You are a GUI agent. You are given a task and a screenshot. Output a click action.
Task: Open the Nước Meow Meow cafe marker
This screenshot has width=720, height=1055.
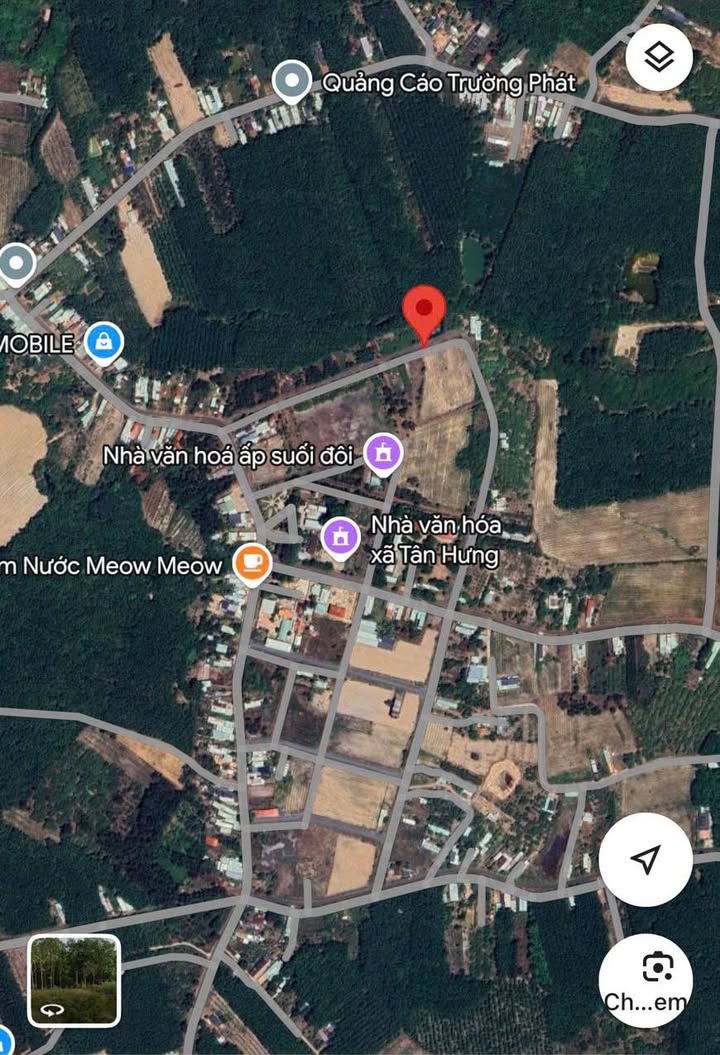pos(252,563)
